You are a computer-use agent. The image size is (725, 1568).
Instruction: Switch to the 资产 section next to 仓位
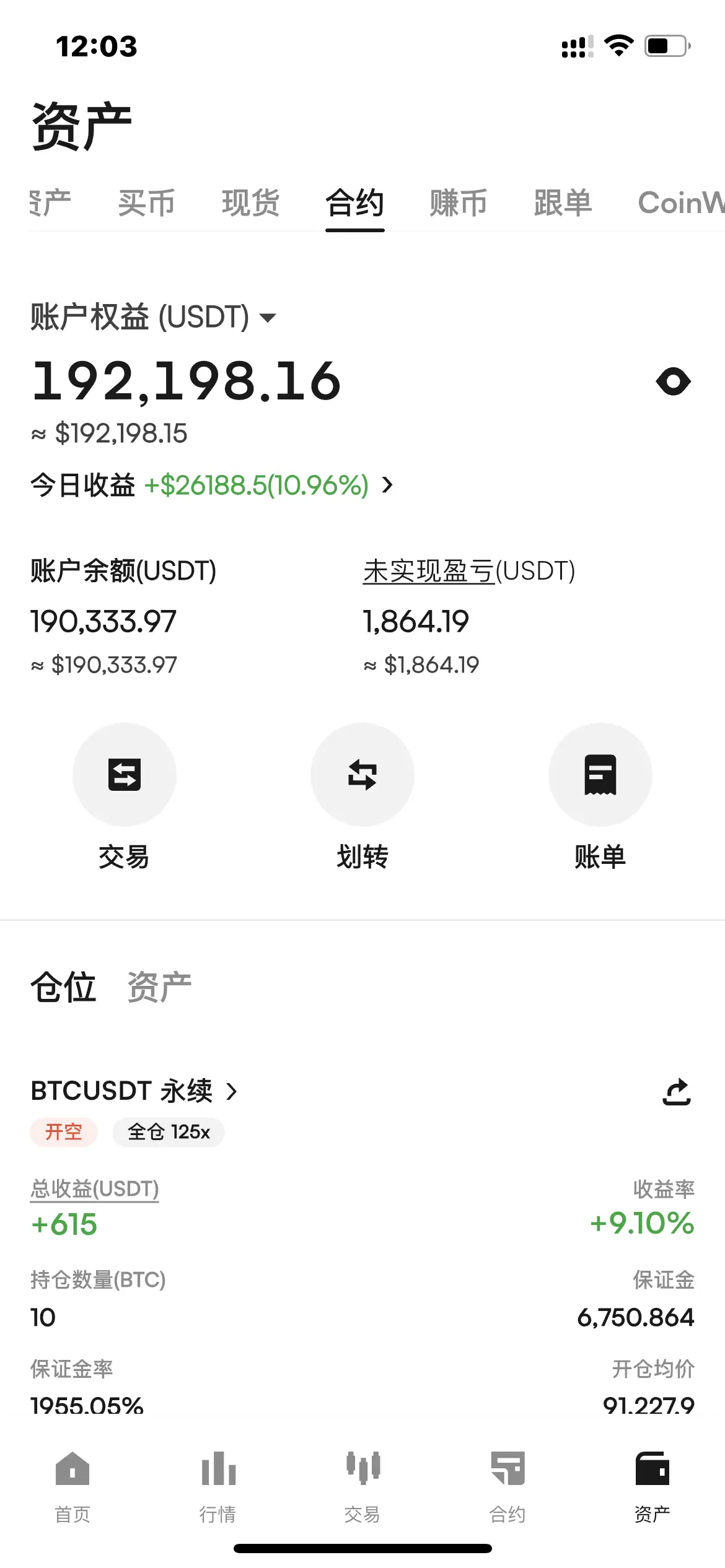click(159, 987)
